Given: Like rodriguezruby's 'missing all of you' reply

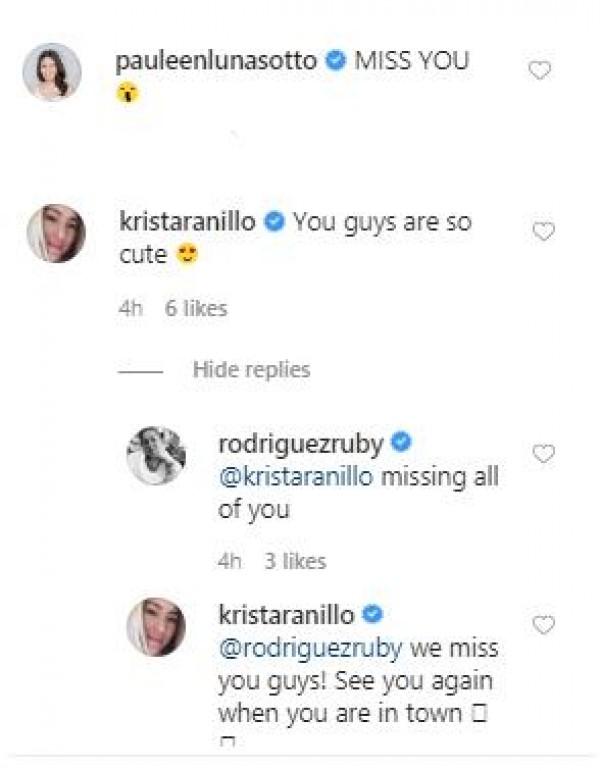Looking at the screenshot, I should pyautogui.click(x=543, y=453).
